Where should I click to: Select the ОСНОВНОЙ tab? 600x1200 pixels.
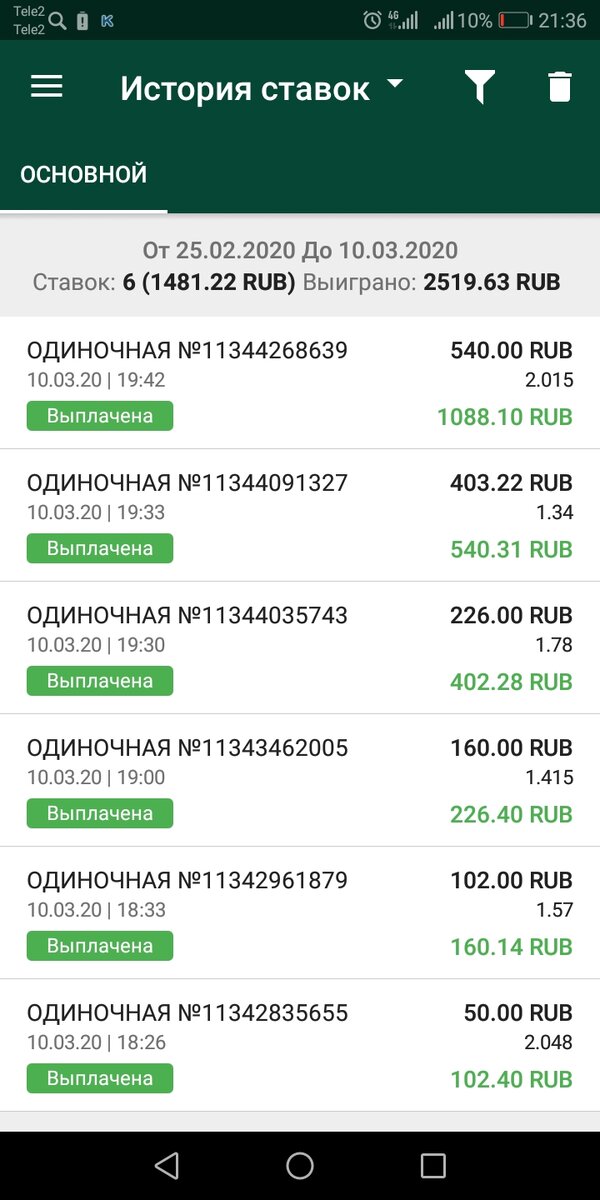(x=84, y=175)
